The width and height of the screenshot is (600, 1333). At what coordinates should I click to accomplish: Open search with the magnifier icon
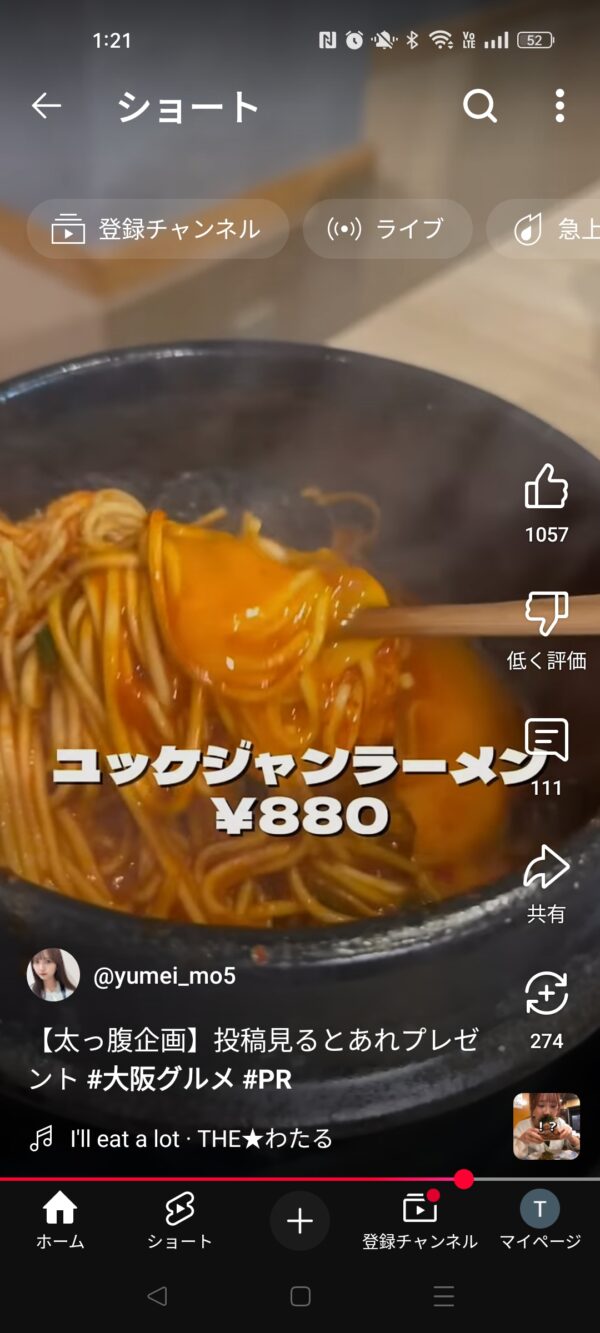point(480,105)
